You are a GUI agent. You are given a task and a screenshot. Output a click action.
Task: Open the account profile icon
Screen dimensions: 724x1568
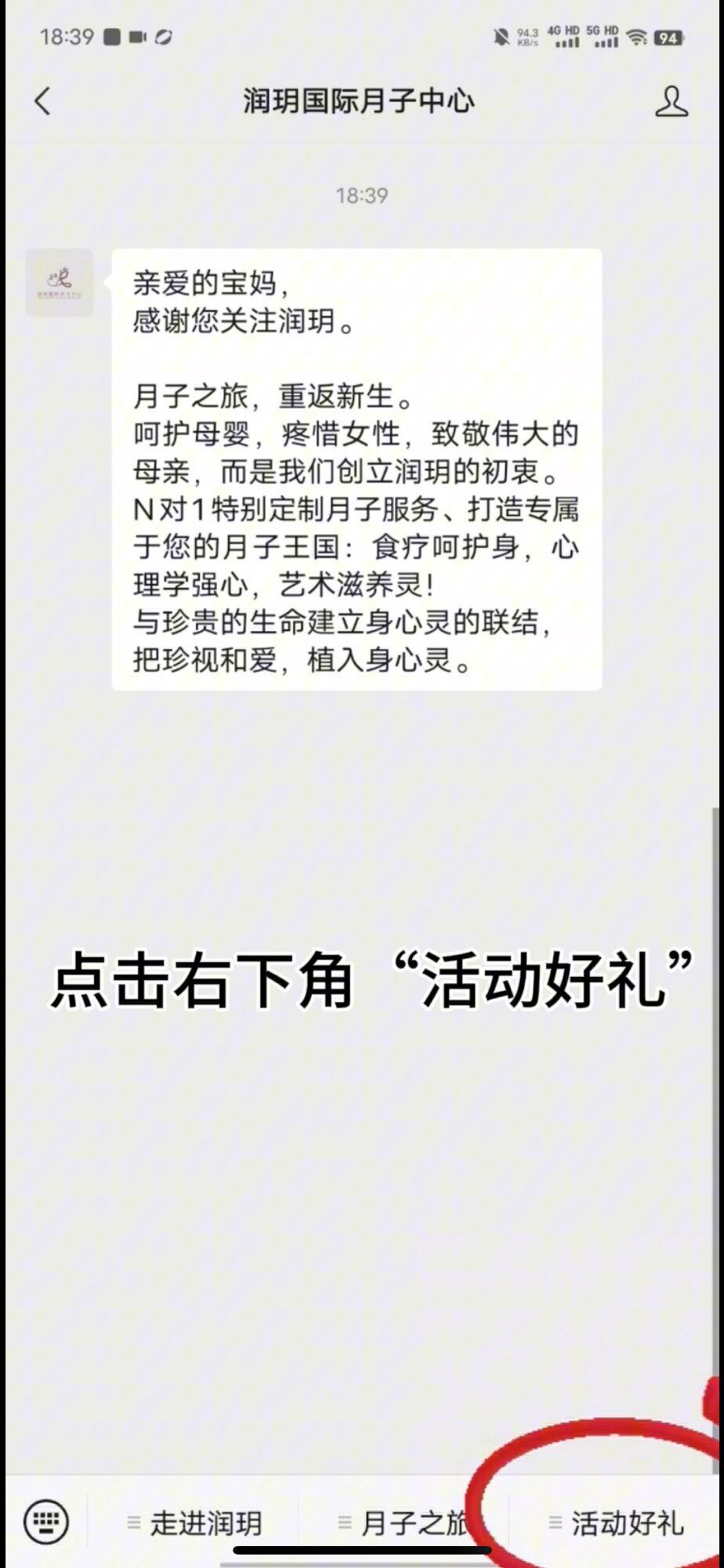click(x=672, y=101)
